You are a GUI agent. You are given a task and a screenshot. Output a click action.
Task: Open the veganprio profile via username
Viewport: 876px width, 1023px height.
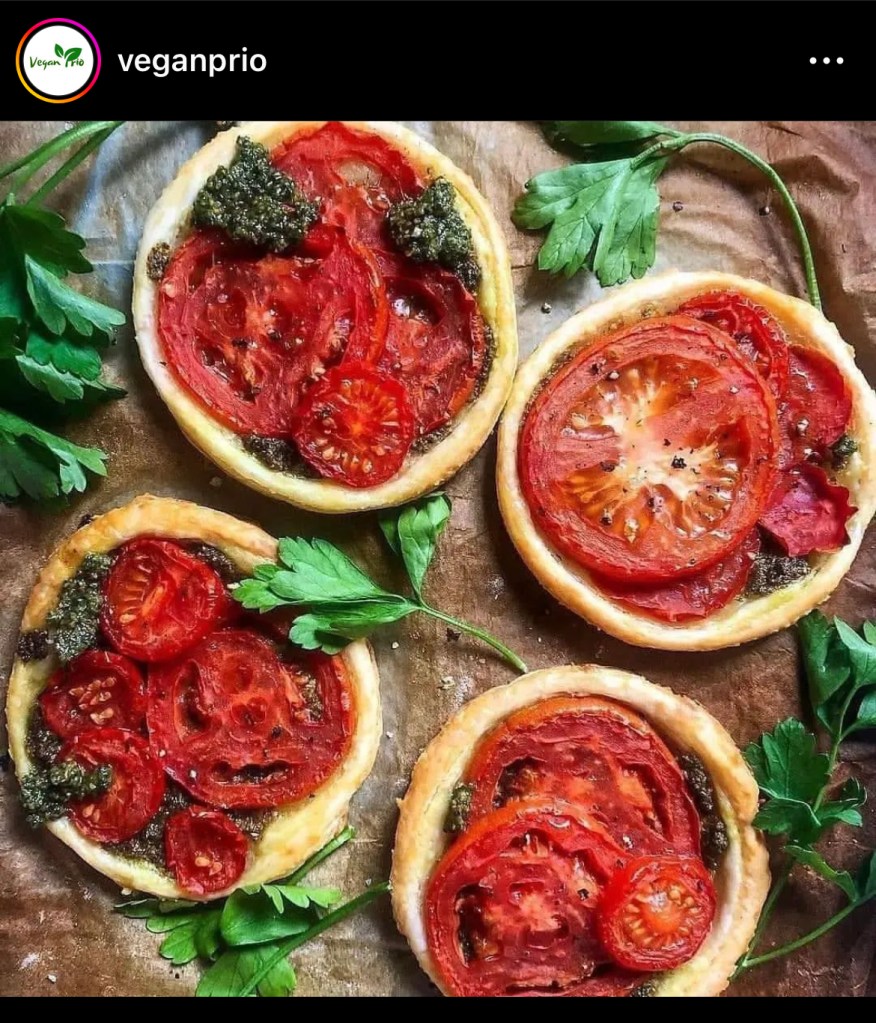pyautogui.click(x=192, y=62)
